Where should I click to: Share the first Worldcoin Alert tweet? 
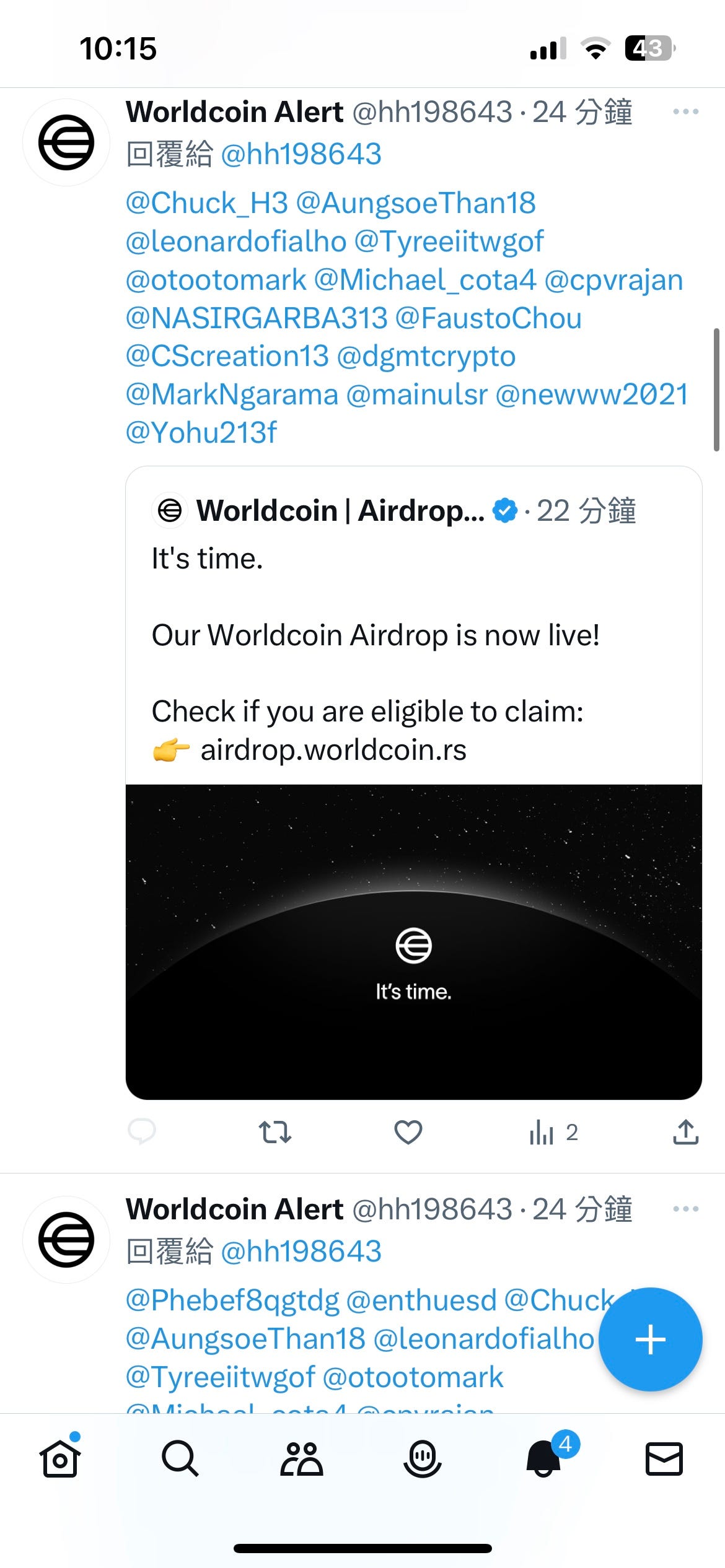pos(685,1132)
